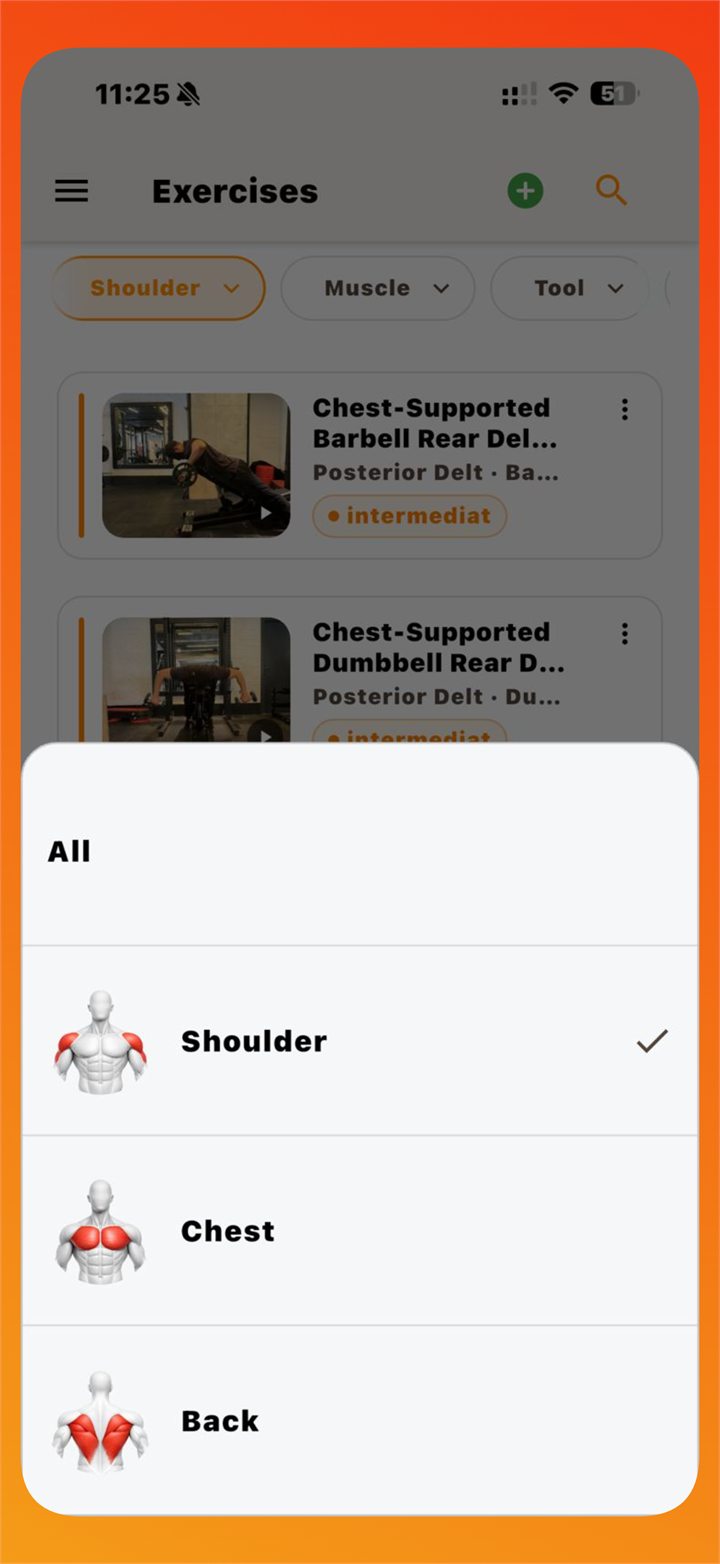Open the Tool filter dropdown
Image resolution: width=720 pixels, height=1564 pixels.
coord(570,288)
